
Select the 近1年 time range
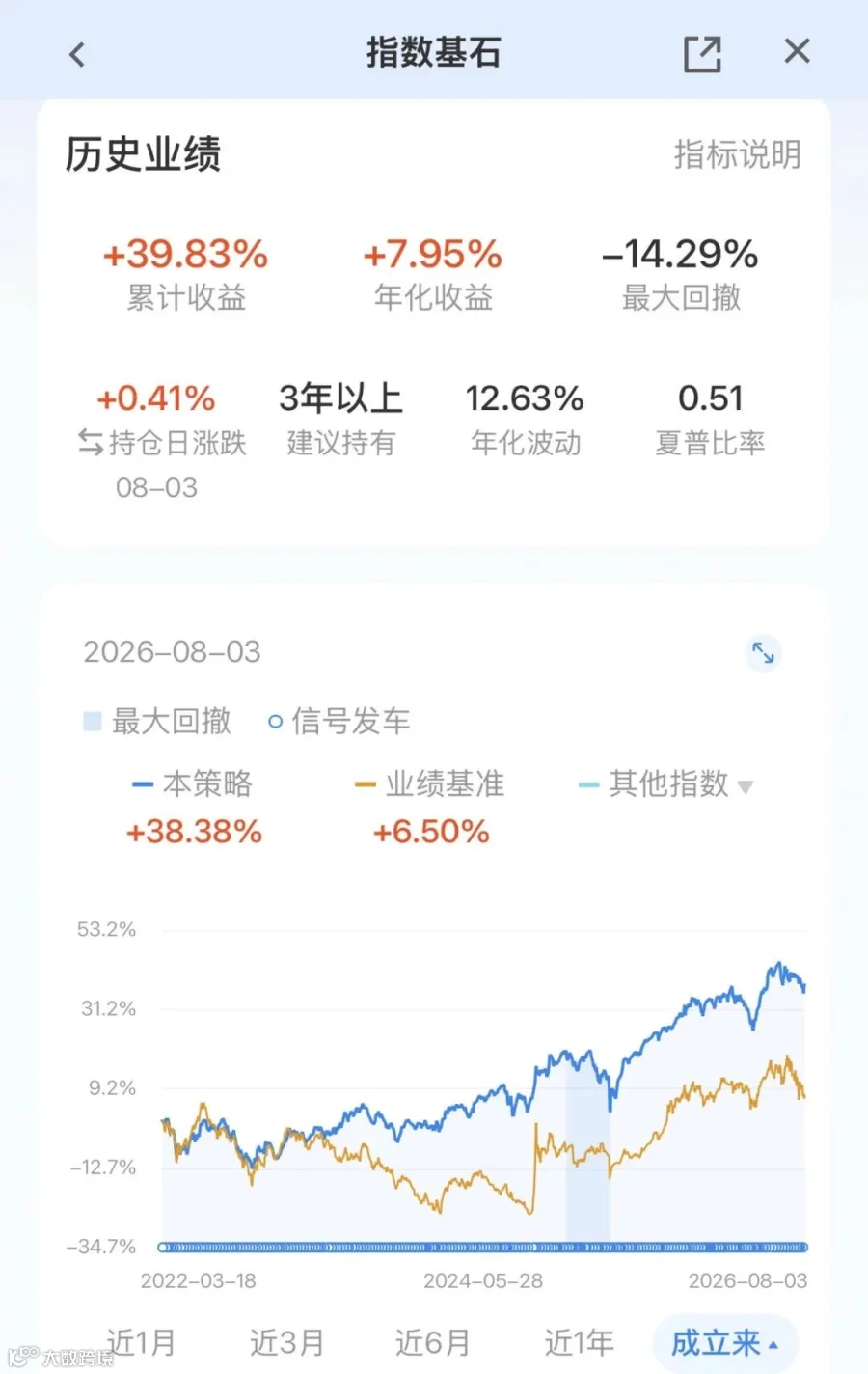[579, 1342]
